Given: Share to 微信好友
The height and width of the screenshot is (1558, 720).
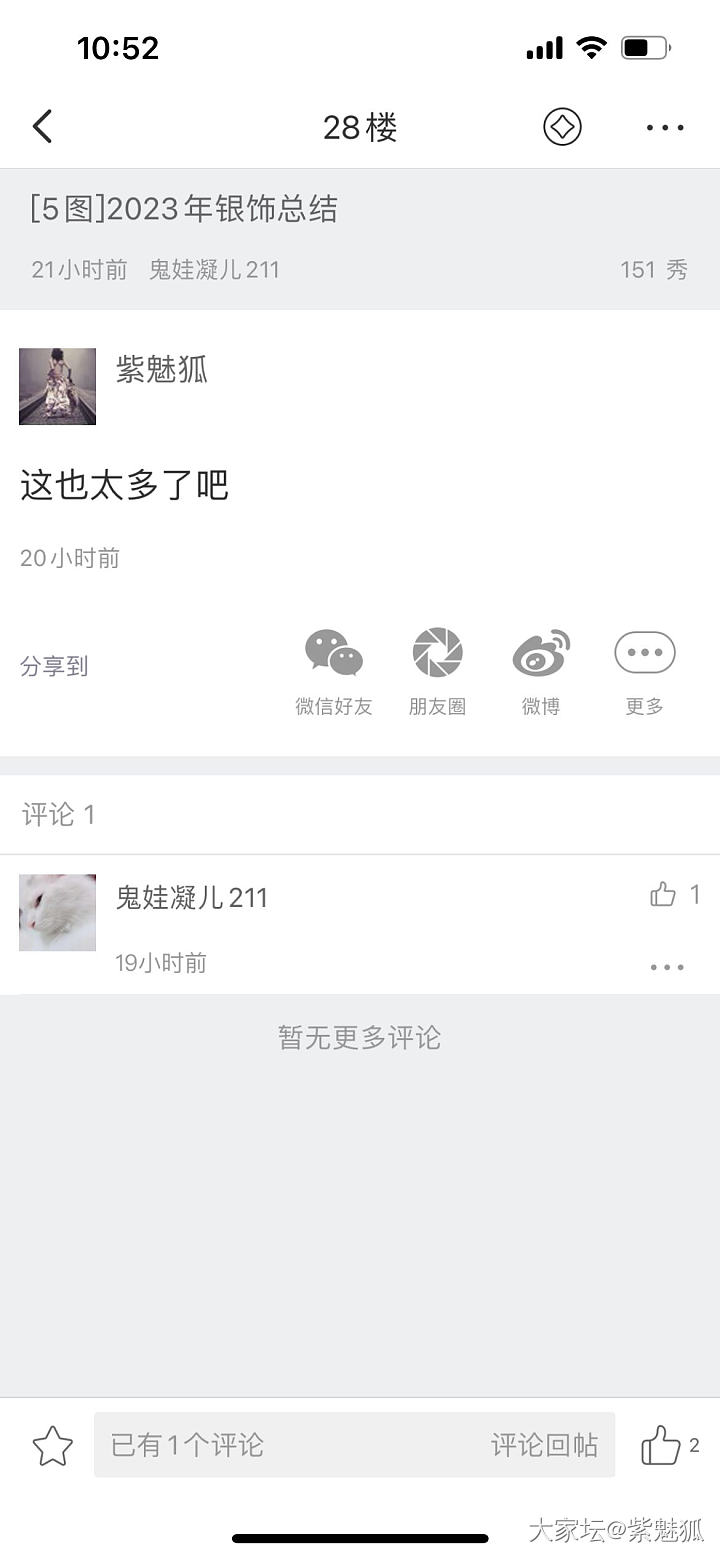Looking at the screenshot, I should [334, 654].
